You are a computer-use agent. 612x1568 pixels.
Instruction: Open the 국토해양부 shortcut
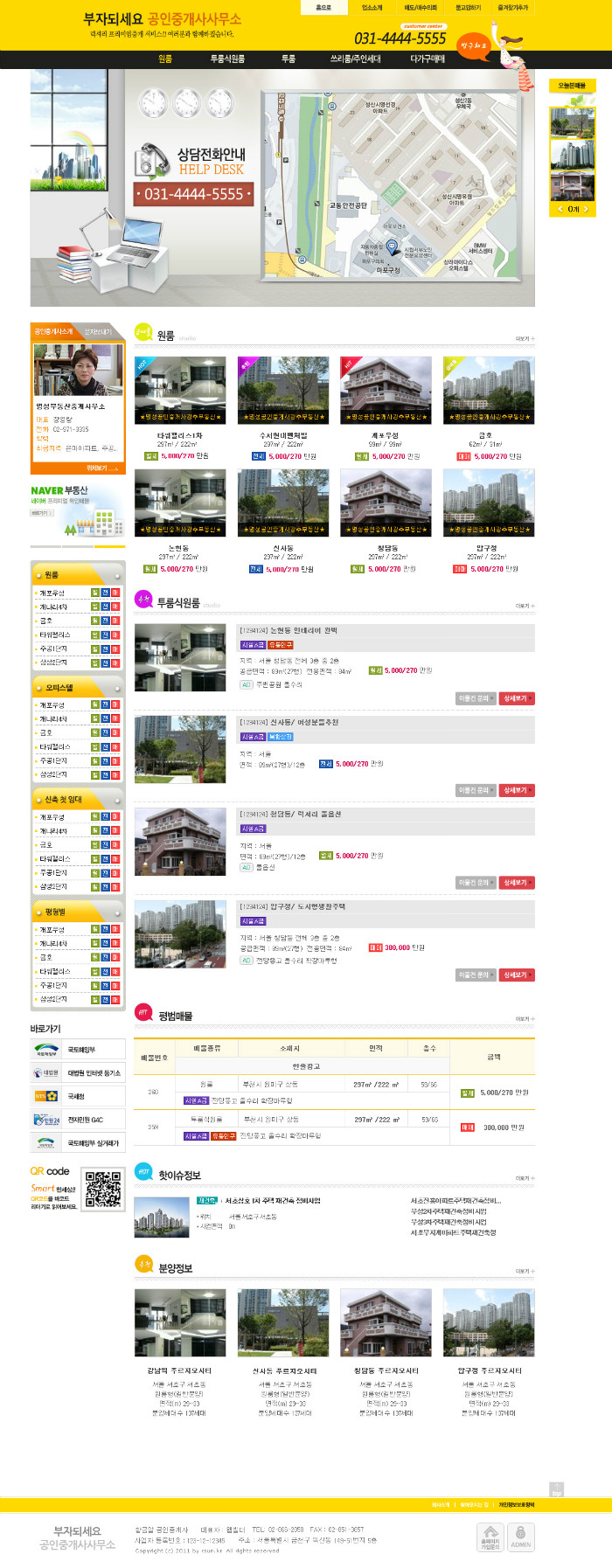click(77, 1049)
